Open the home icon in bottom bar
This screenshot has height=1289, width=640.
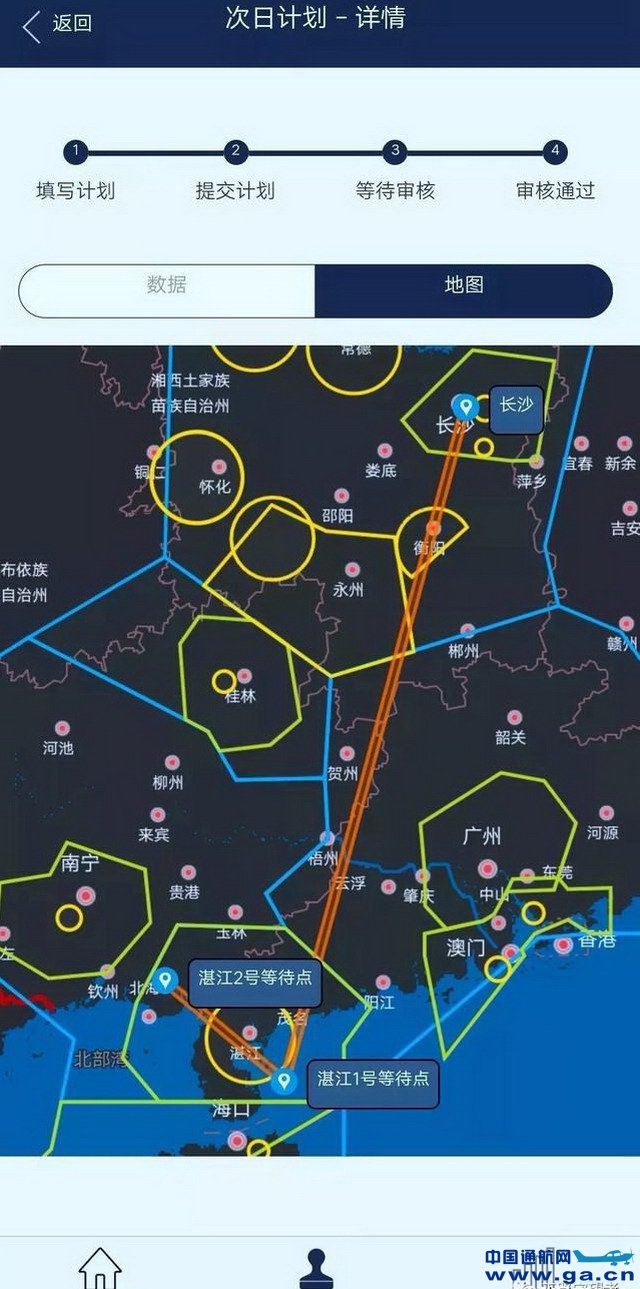click(100, 1267)
